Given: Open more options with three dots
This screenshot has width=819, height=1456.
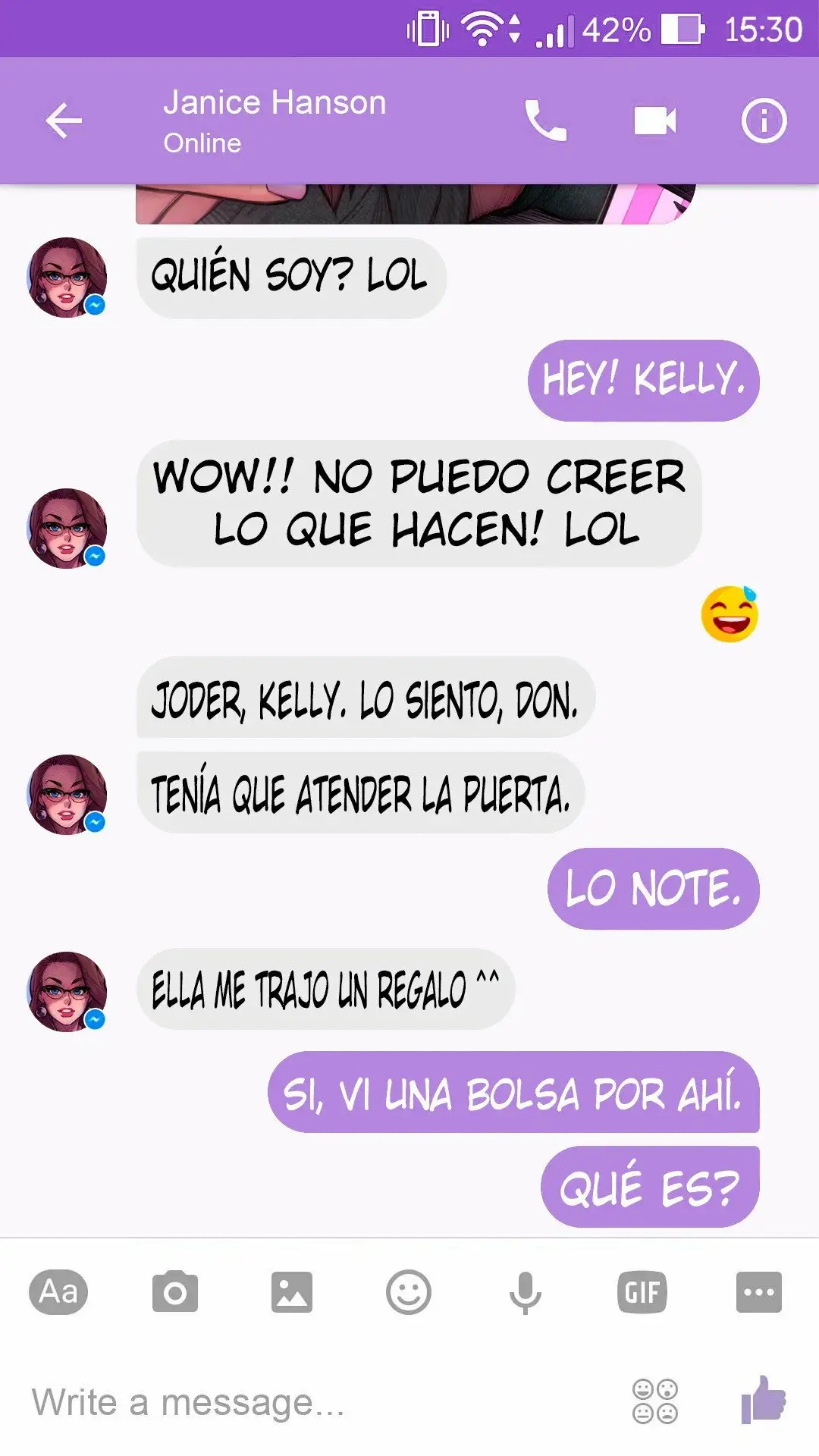Looking at the screenshot, I should click(758, 1291).
